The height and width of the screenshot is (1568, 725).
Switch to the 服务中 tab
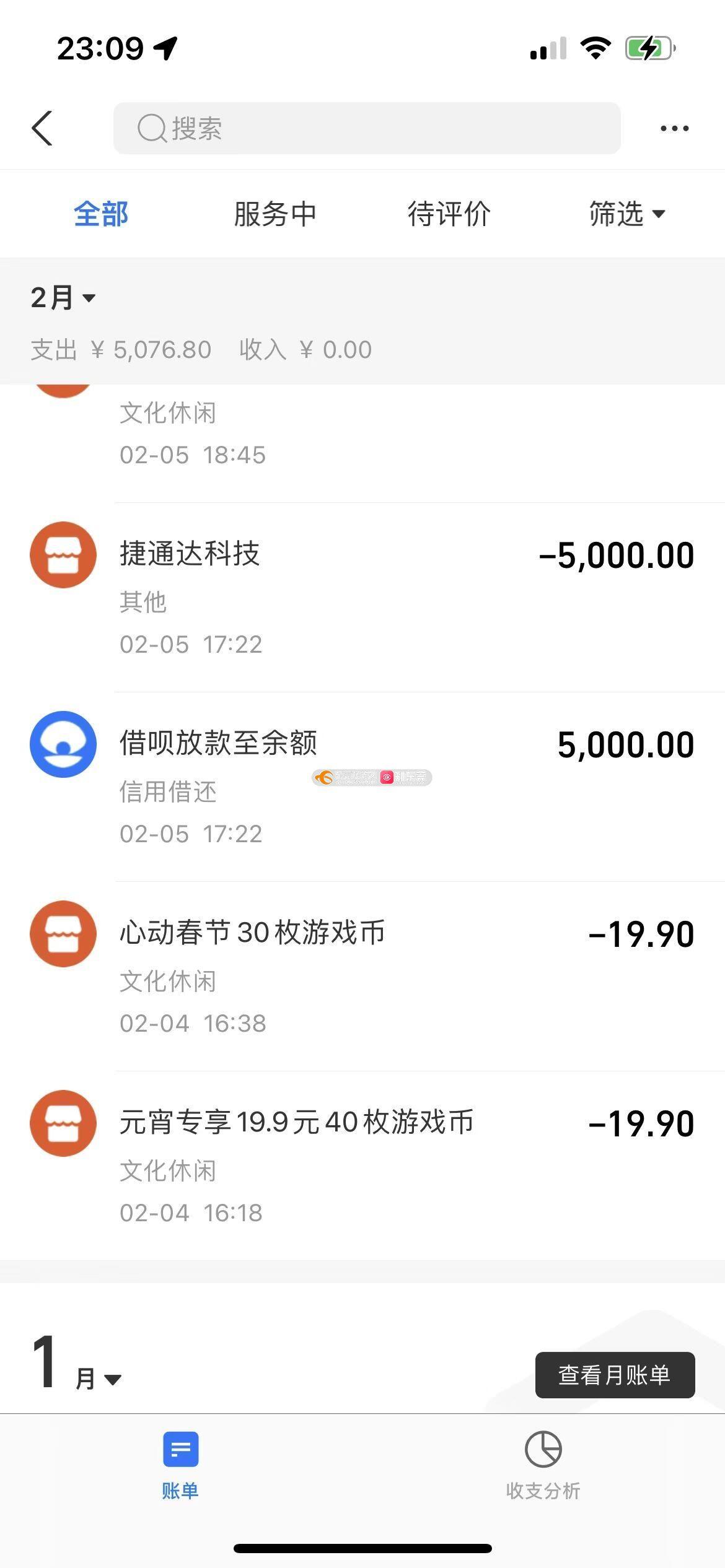pos(275,214)
